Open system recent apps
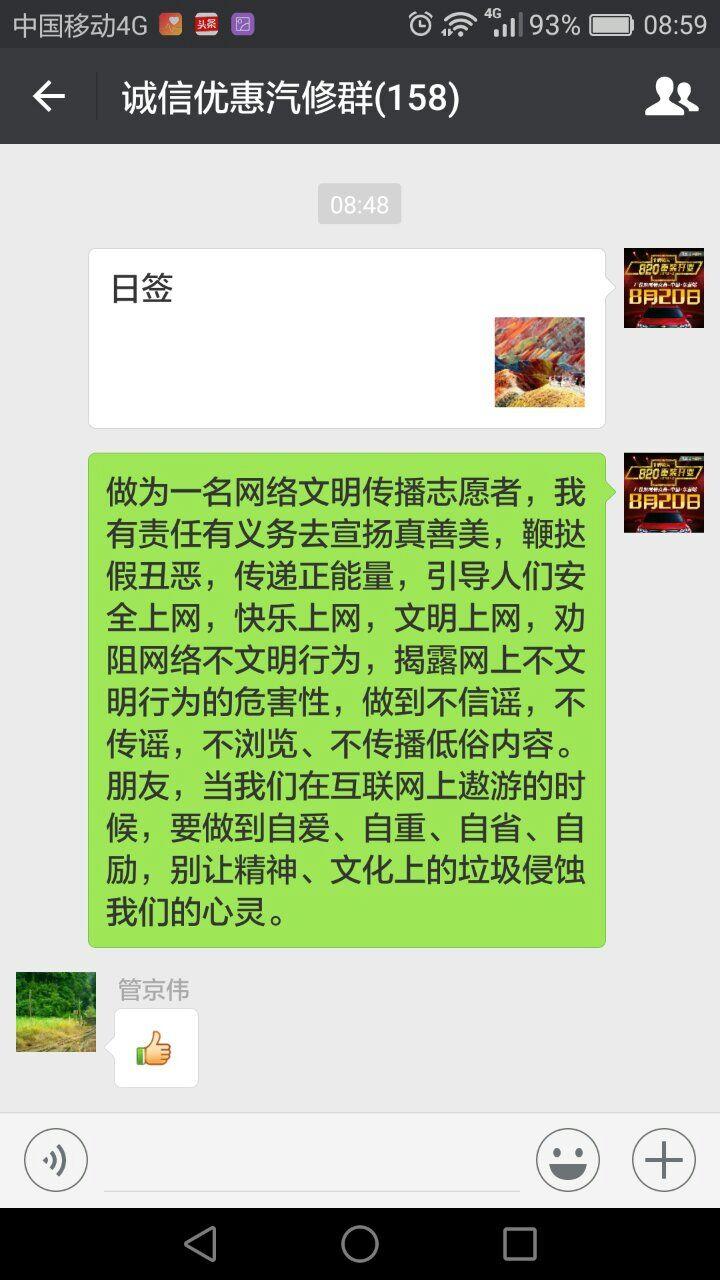Image resolution: width=720 pixels, height=1280 pixels. (x=520, y=1244)
